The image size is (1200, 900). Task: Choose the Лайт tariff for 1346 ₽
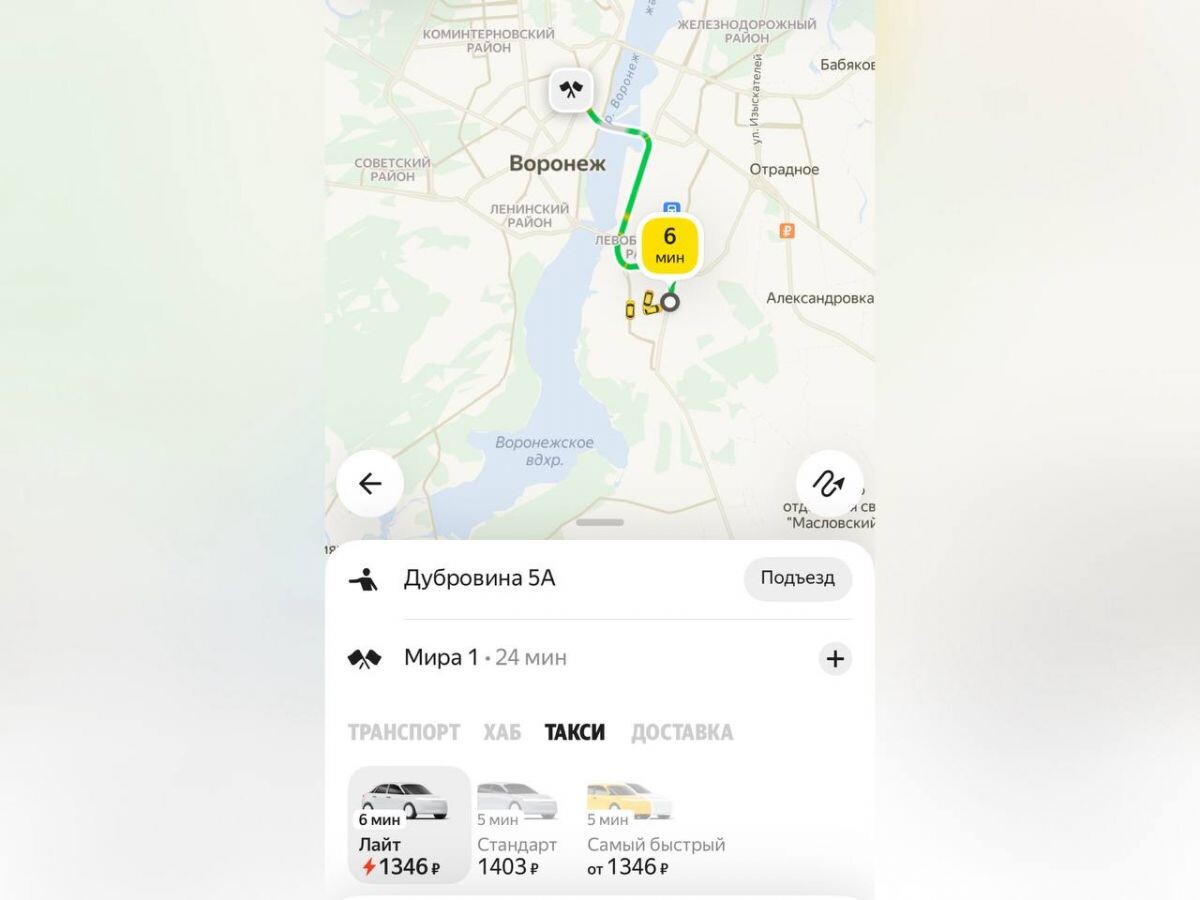409,825
